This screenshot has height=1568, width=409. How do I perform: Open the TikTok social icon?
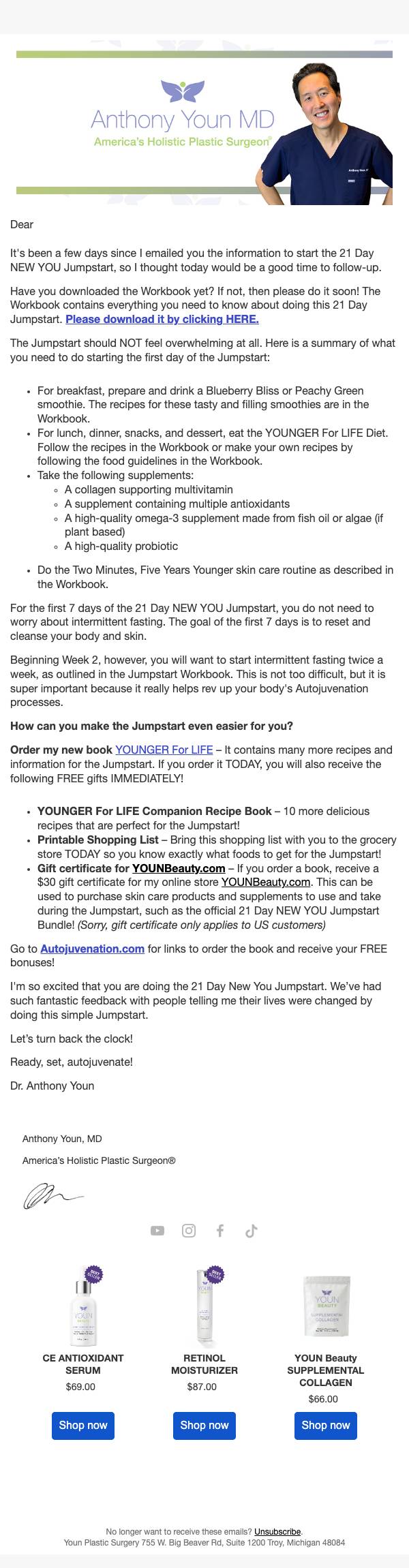(x=252, y=1231)
